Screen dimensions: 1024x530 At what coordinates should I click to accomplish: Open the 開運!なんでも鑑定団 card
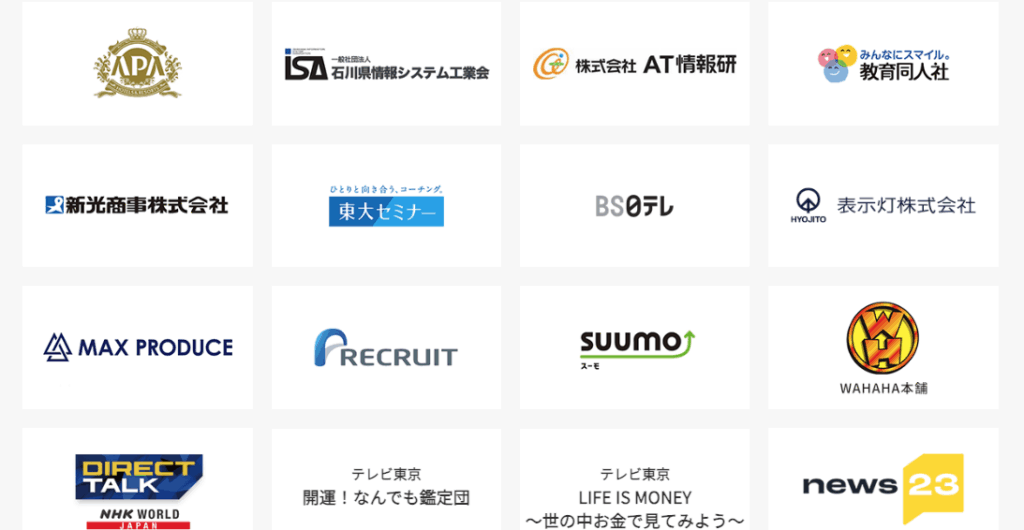pos(386,485)
